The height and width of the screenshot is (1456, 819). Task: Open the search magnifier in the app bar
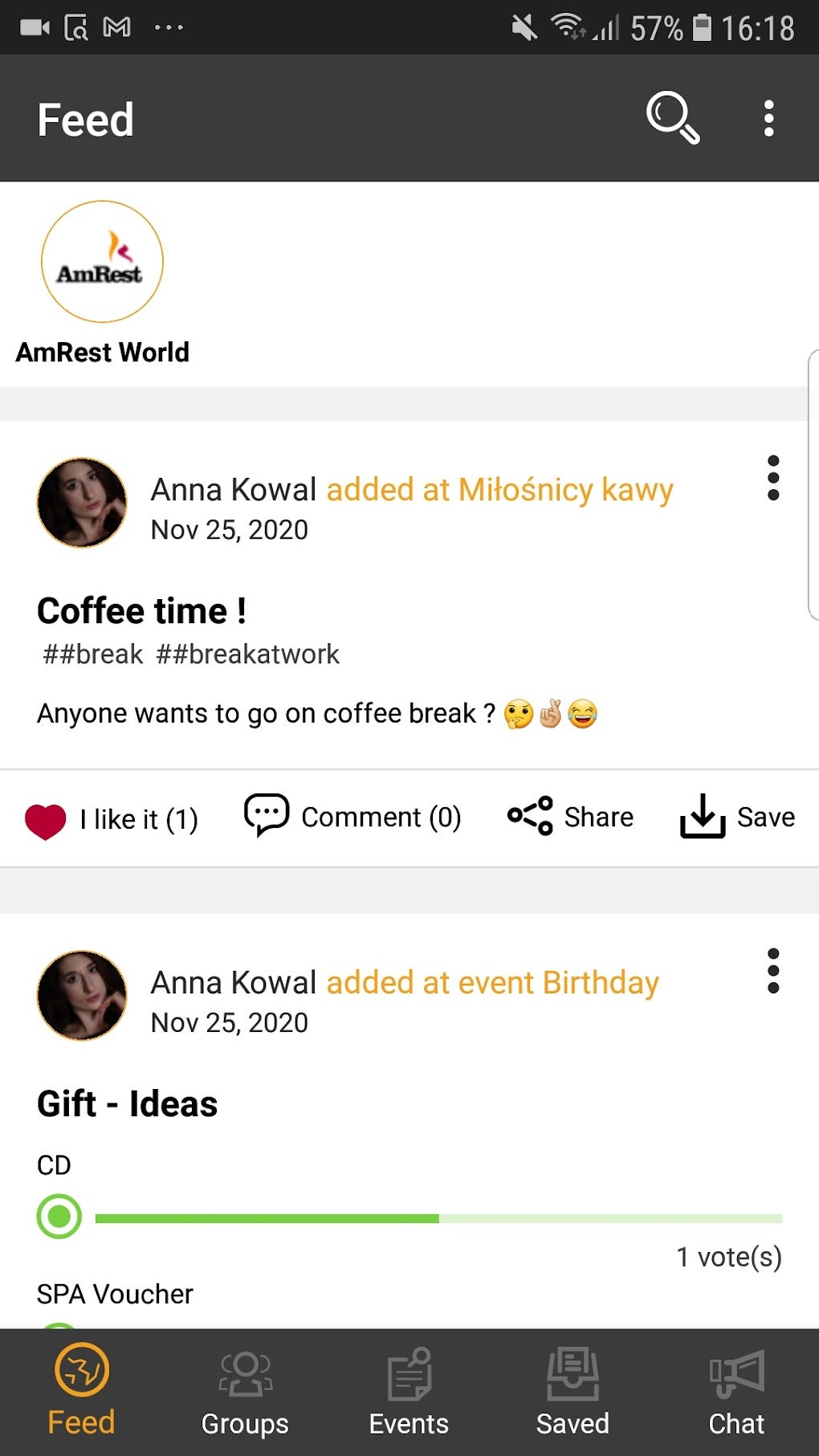pos(673,118)
